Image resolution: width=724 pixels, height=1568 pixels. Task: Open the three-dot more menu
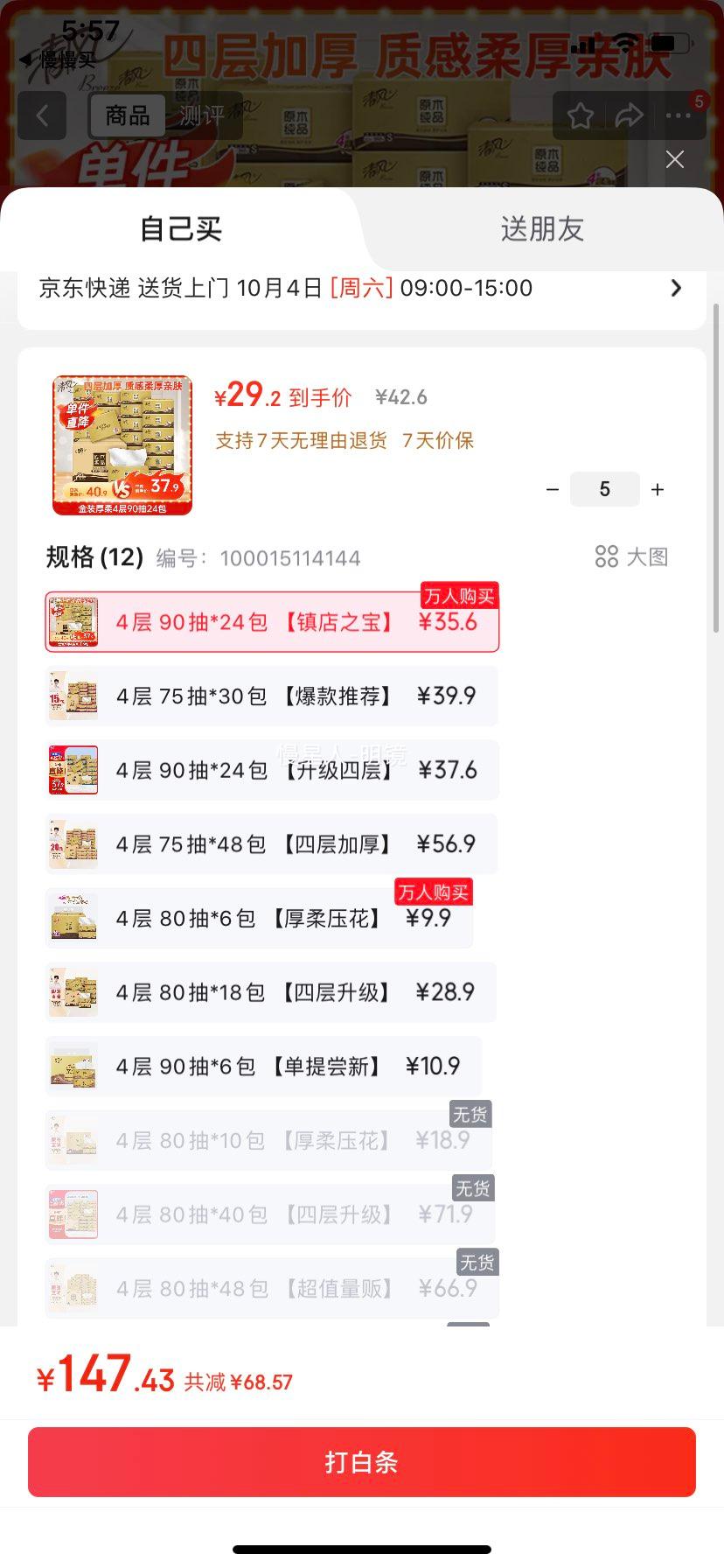click(678, 115)
